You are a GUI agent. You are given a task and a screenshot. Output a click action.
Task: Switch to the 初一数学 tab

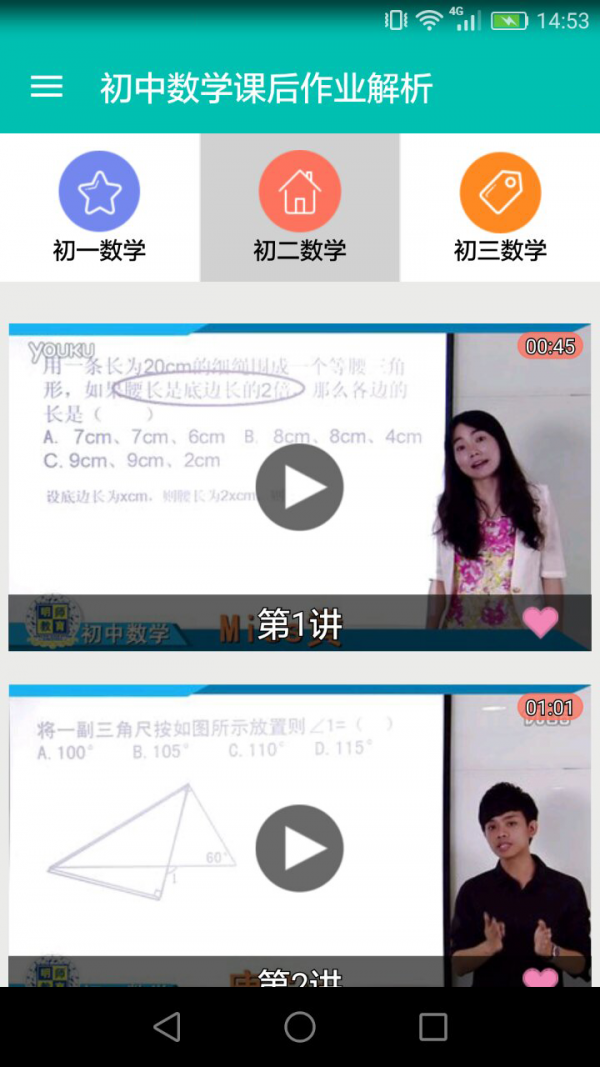click(99, 207)
